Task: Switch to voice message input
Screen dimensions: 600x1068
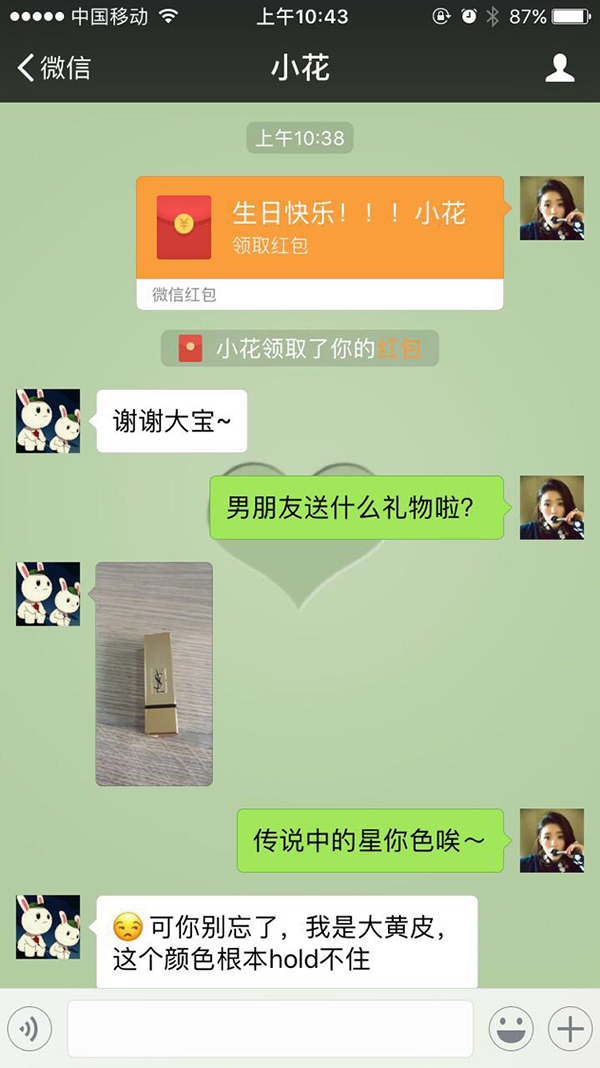Action: (x=30, y=1028)
